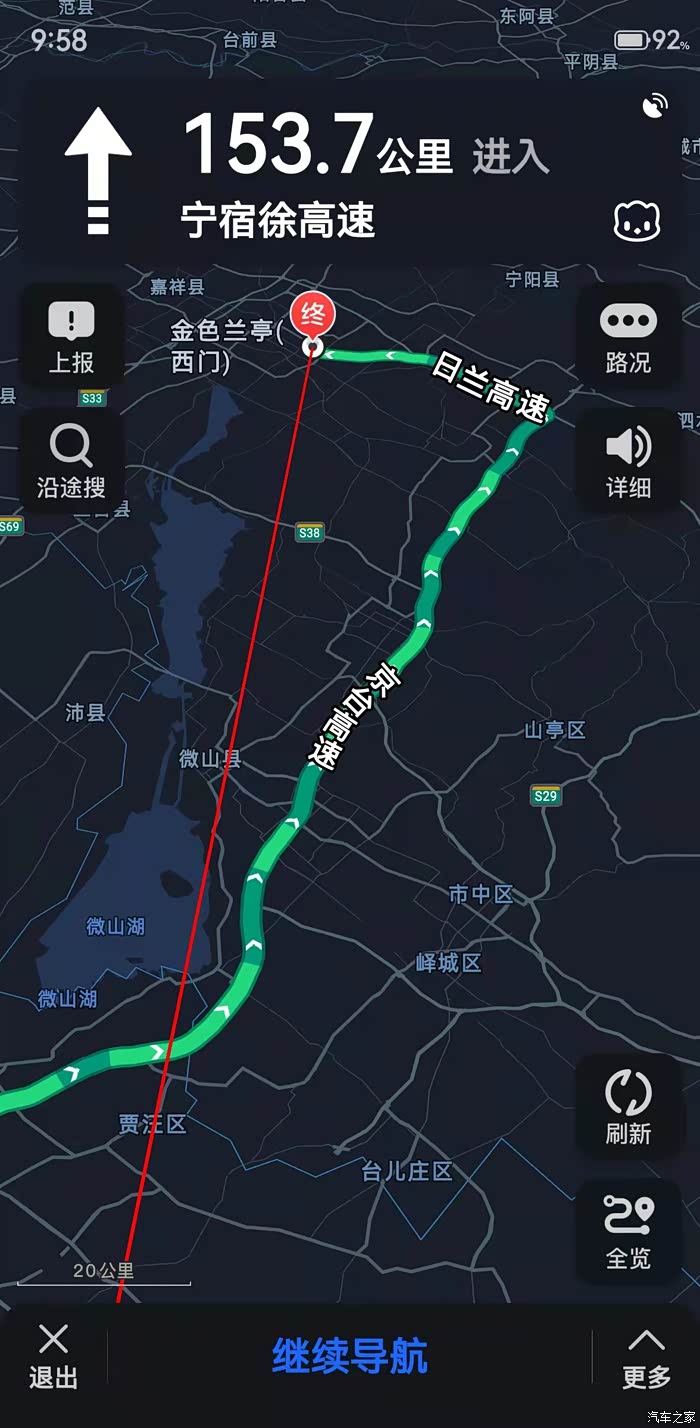
Task: Tap 继续导航 to resume navigation
Action: (x=350, y=1356)
